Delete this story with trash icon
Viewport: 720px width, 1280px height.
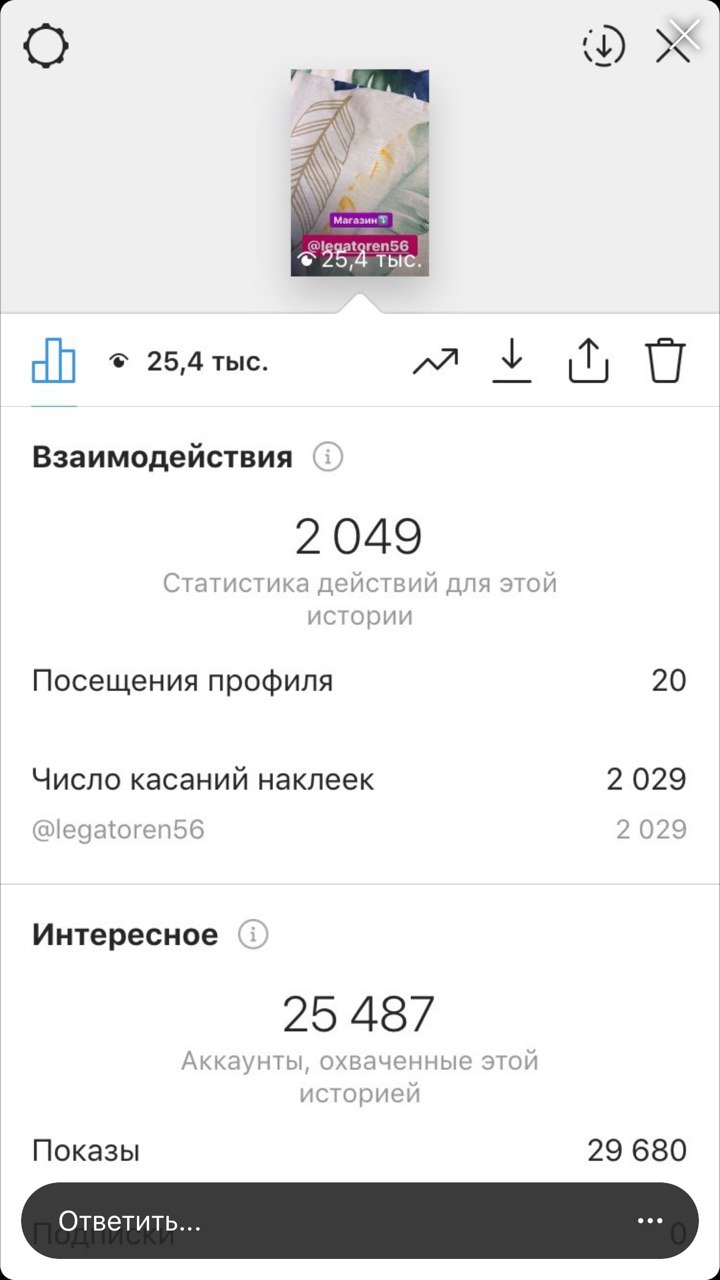(x=665, y=361)
